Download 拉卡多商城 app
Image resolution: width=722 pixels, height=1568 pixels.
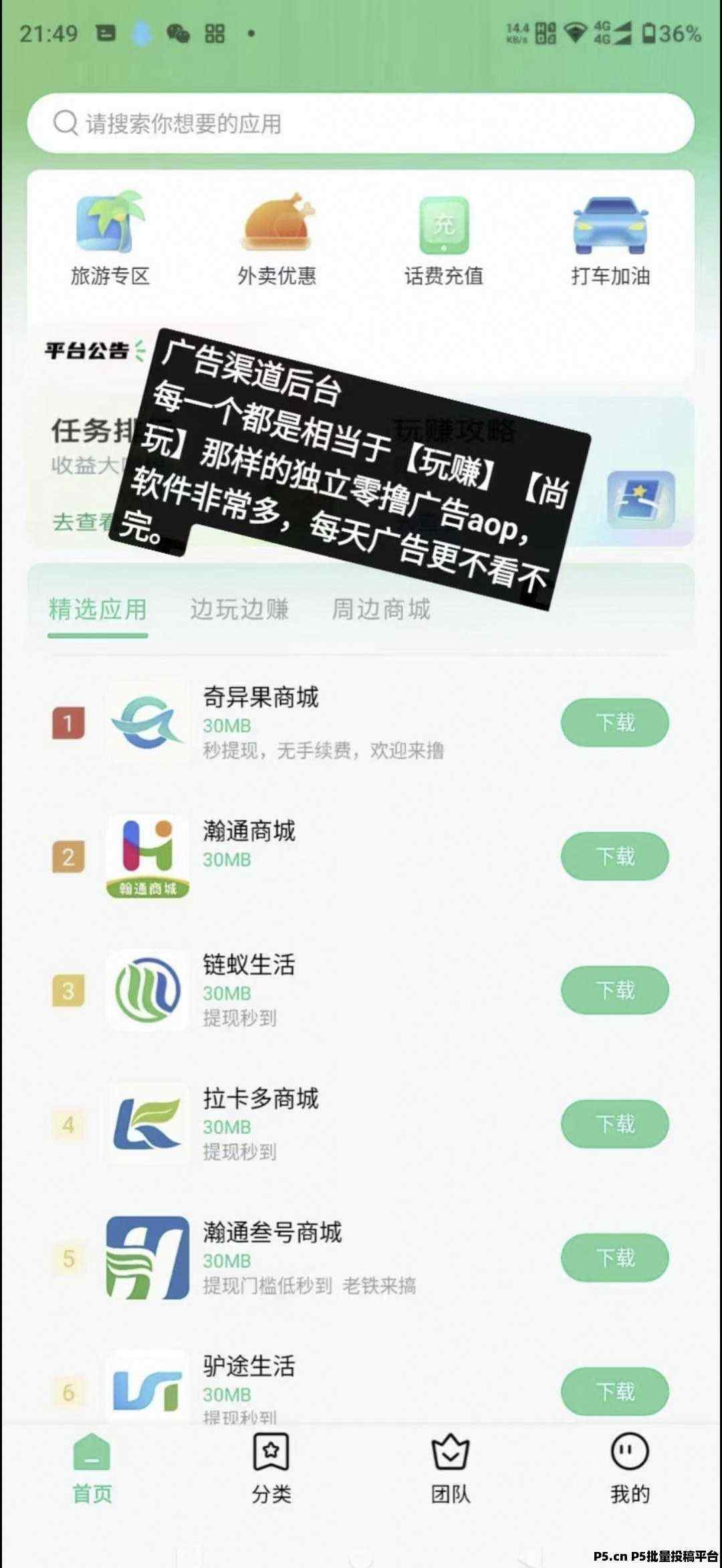pyautogui.click(x=614, y=1124)
